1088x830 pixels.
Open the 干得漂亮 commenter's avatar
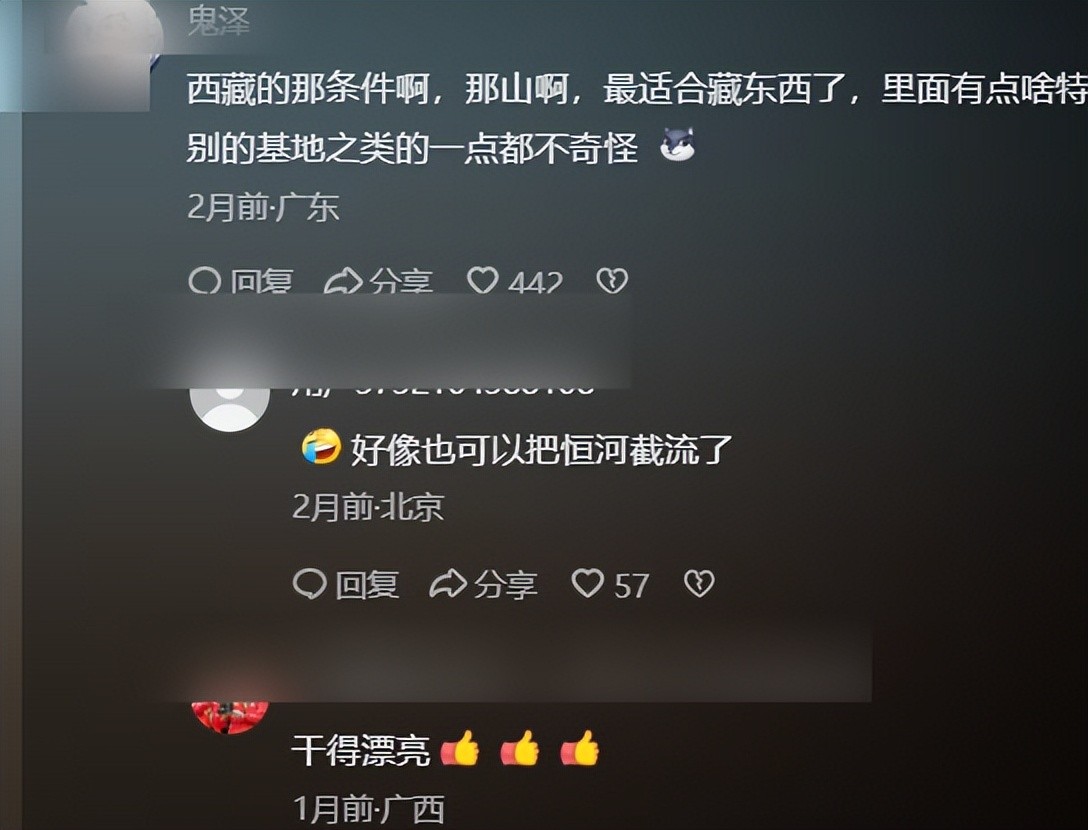click(x=230, y=716)
